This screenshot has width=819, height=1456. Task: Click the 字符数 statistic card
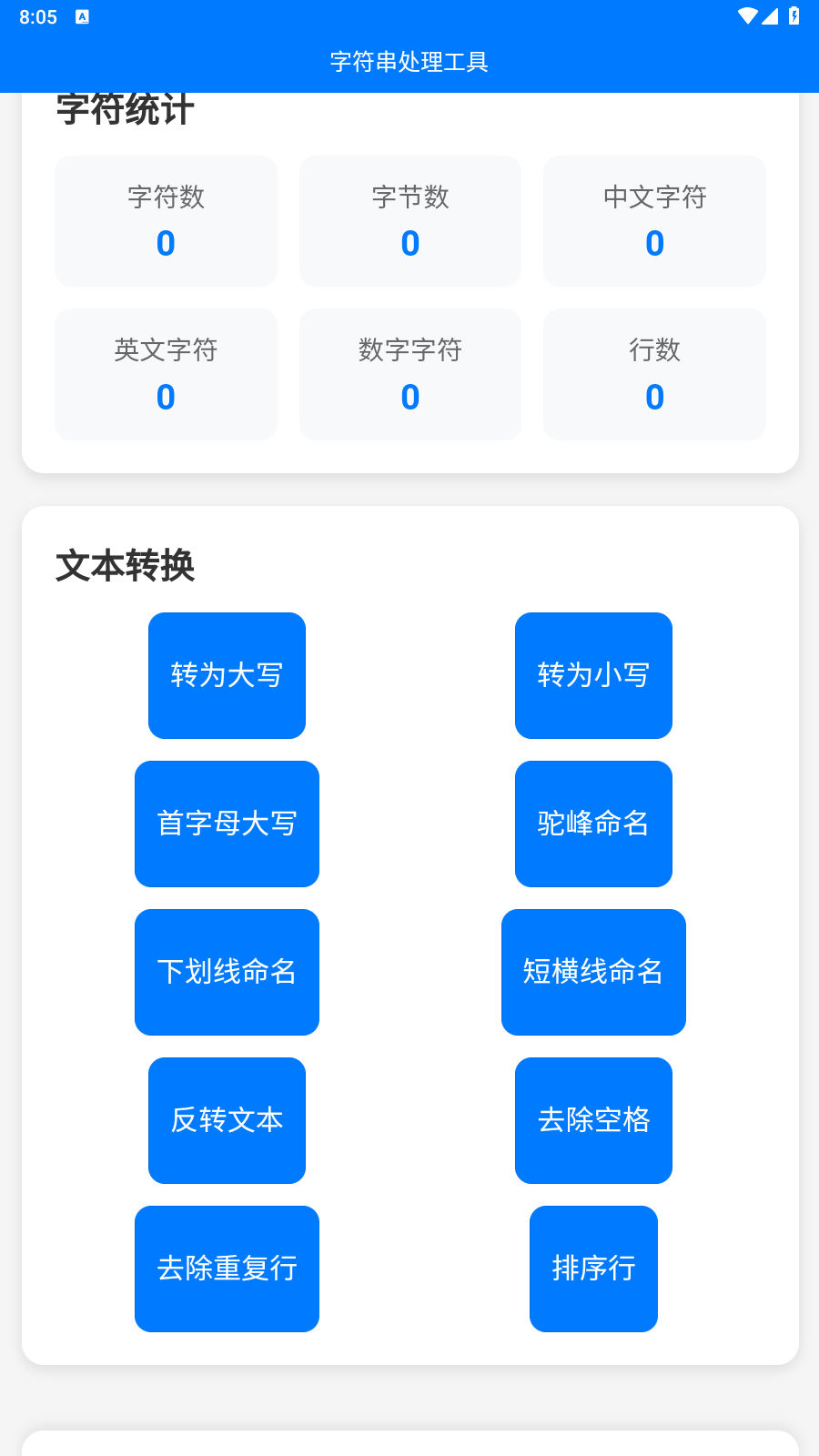[166, 220]
